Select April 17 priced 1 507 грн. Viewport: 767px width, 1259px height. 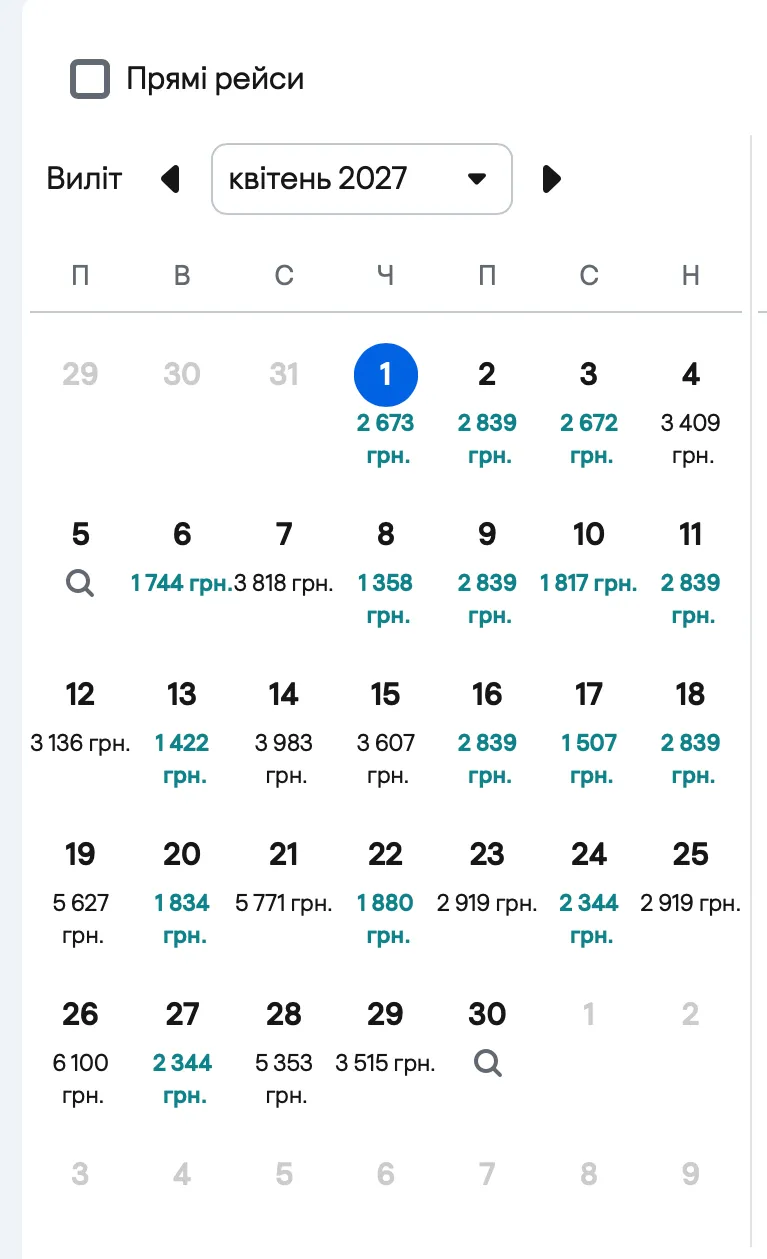point(589,731)
